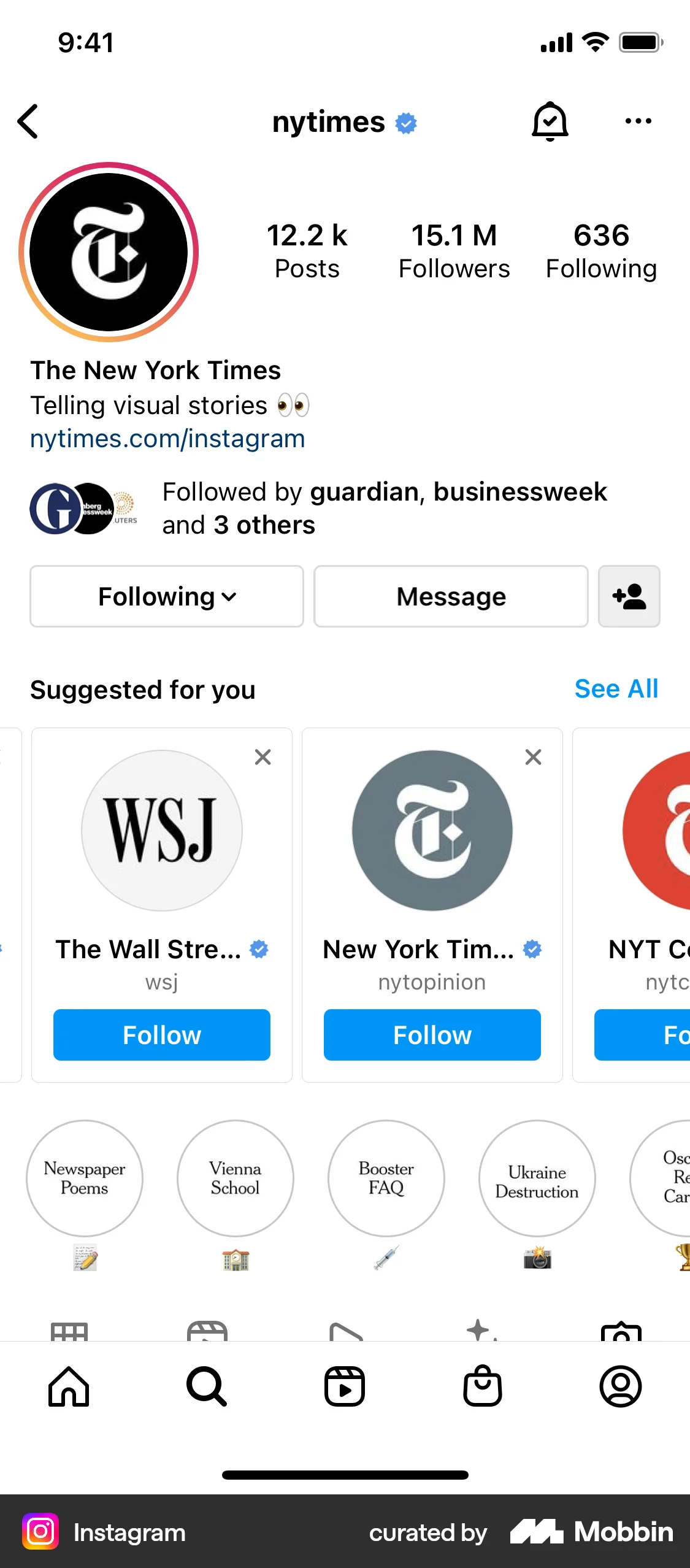Go back from nytimes profile
Screen dimensions: 690x1568
click(28, 121)
